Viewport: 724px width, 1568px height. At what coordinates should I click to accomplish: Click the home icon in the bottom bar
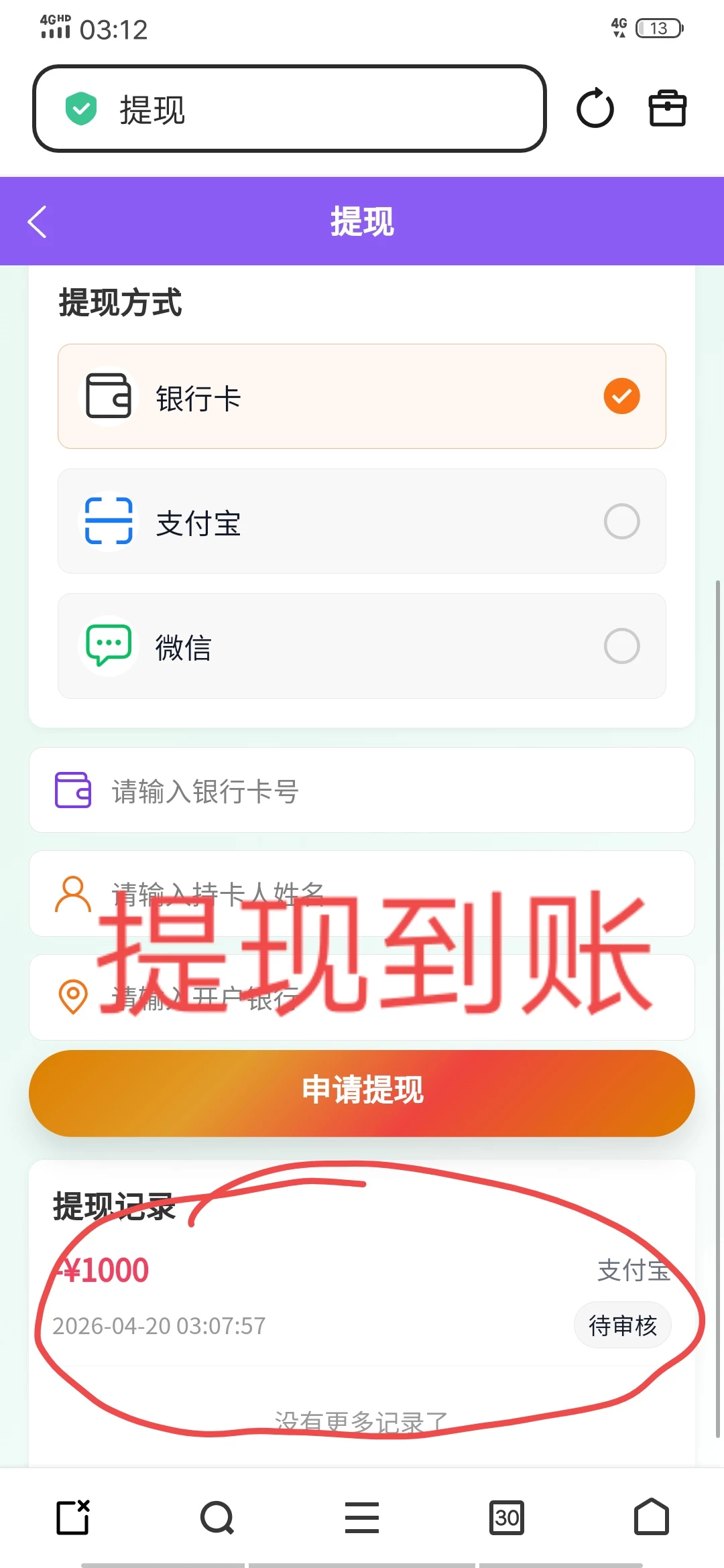(651, 1518)
